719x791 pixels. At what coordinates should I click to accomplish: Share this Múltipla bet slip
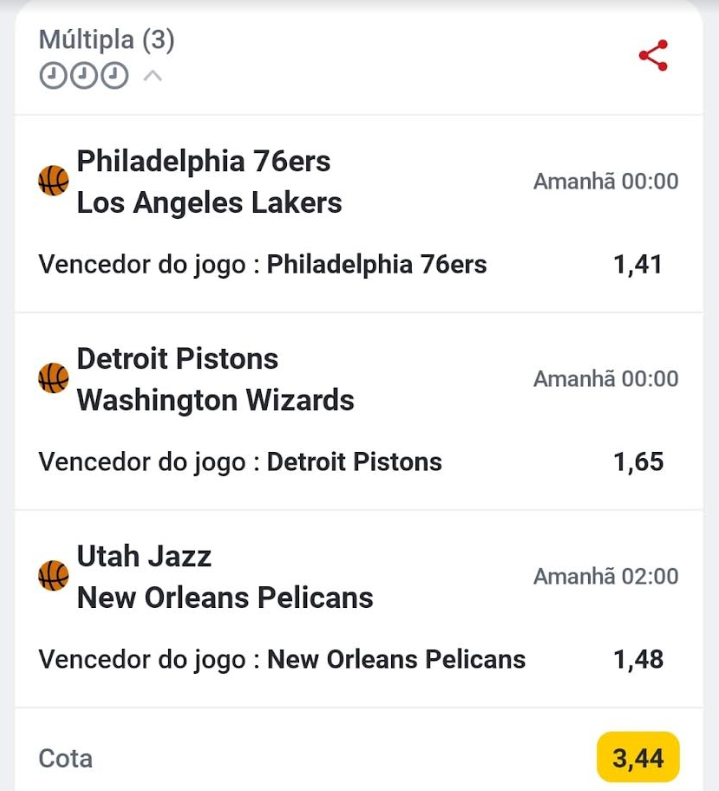653,56
